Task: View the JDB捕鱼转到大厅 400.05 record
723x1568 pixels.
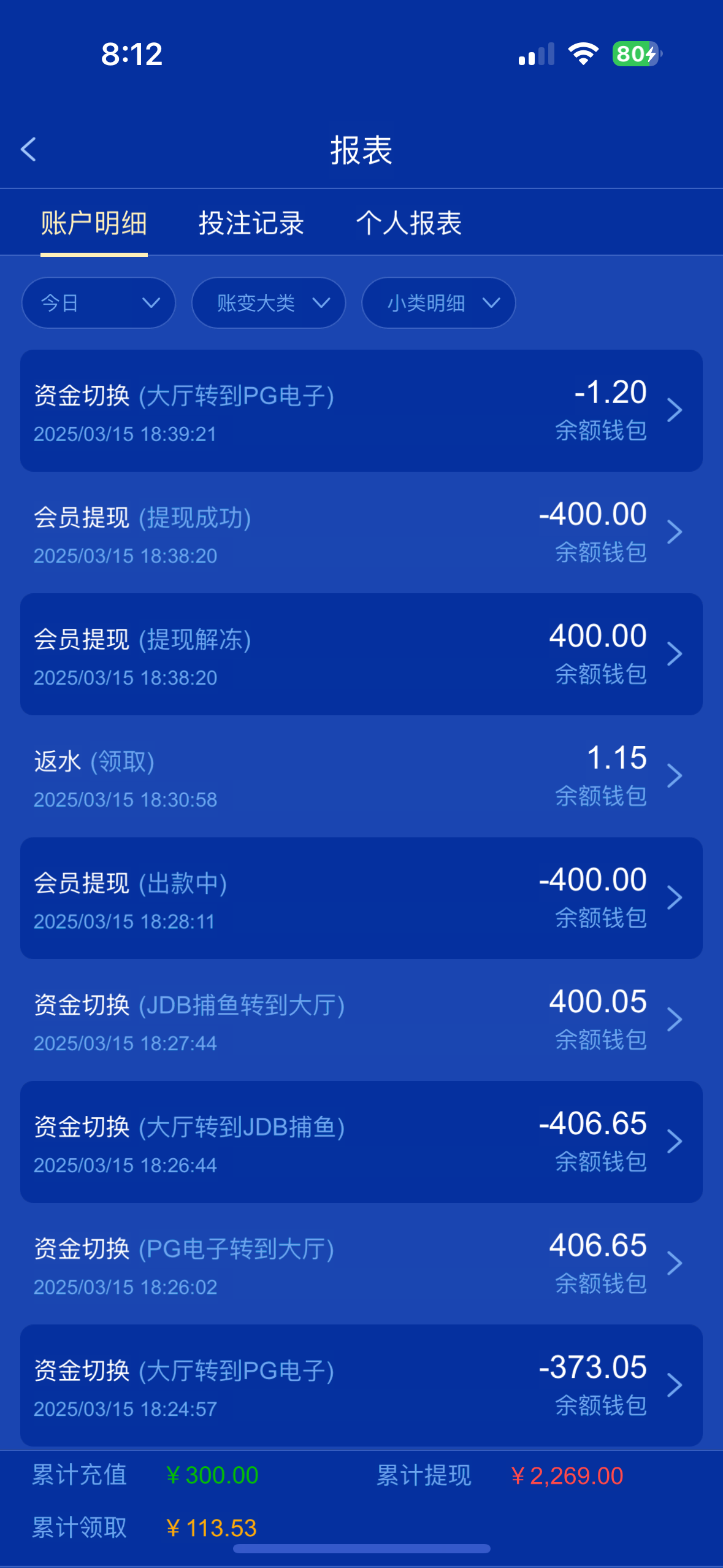Action: pyautogui.click(x=361, y=1020)
